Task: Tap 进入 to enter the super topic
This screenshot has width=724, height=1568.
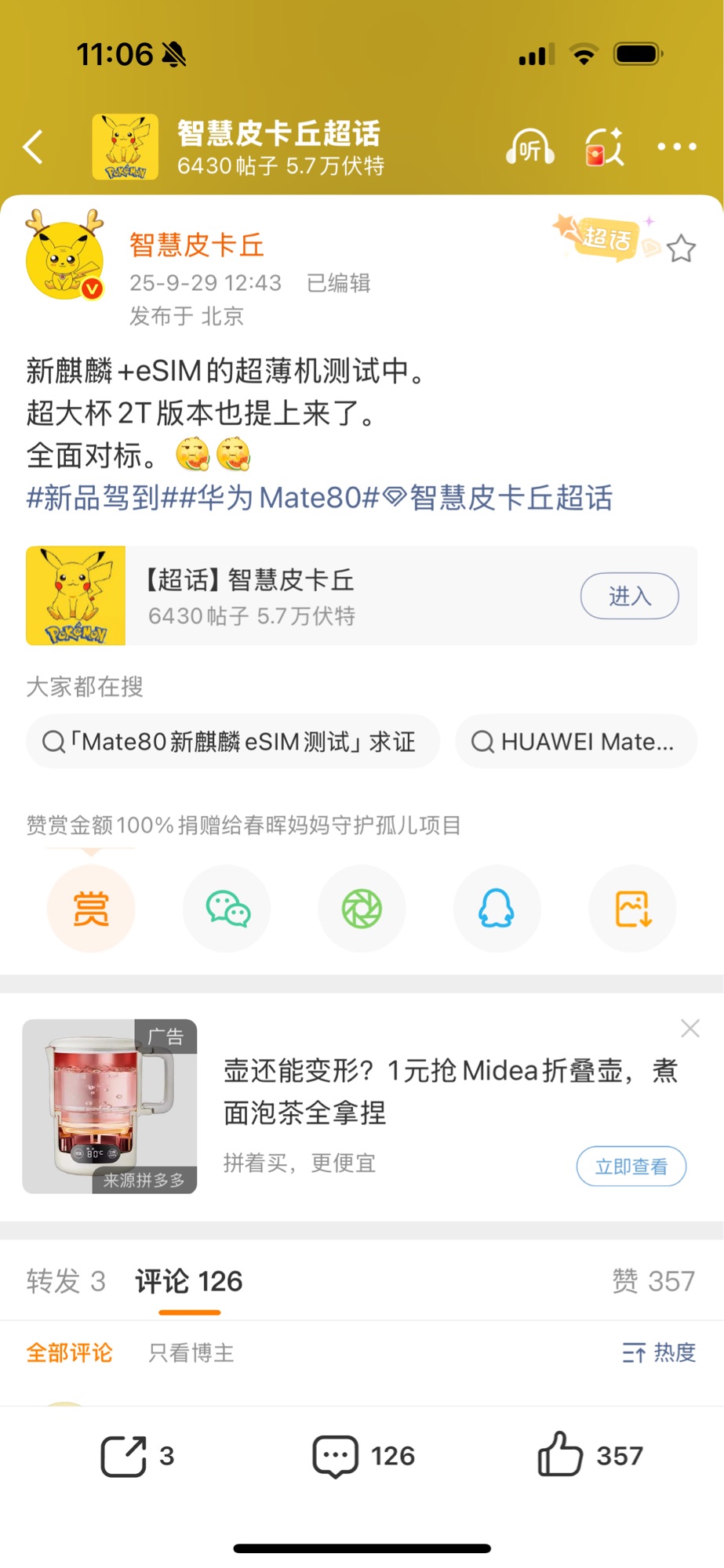Action: coord(629,597)
